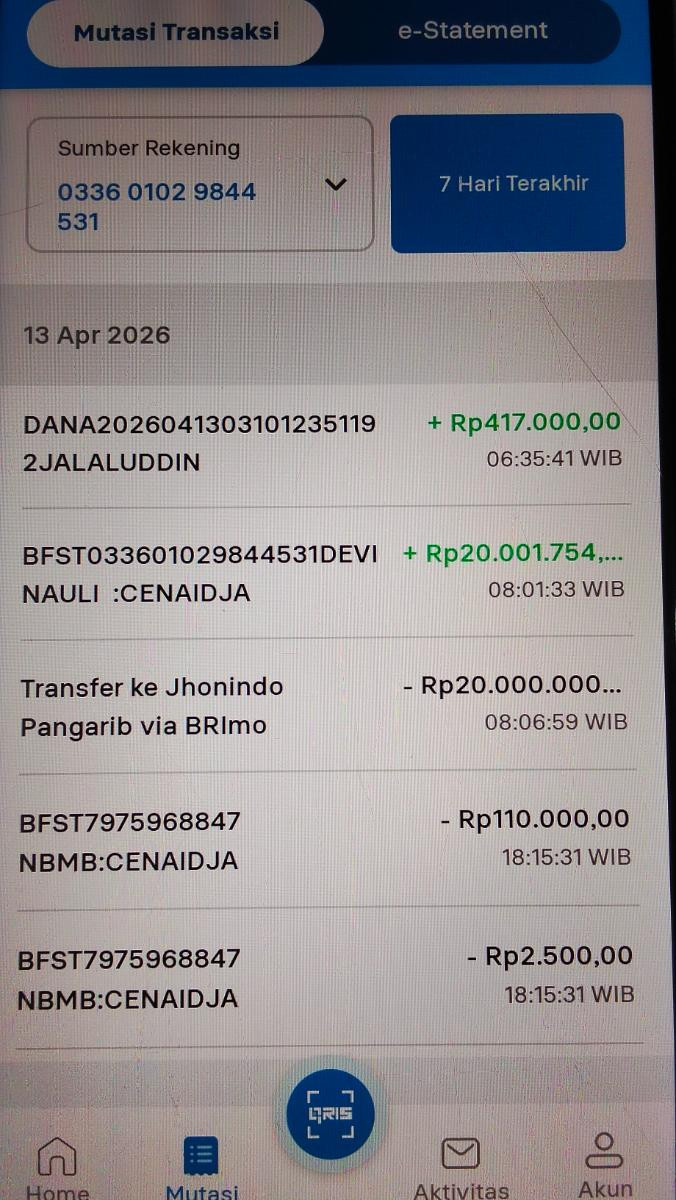Viewport: 676px width, 1200px height.
Task: View the Rp110.000,00 BFST7975968847 debit
Action: [324, 840]
